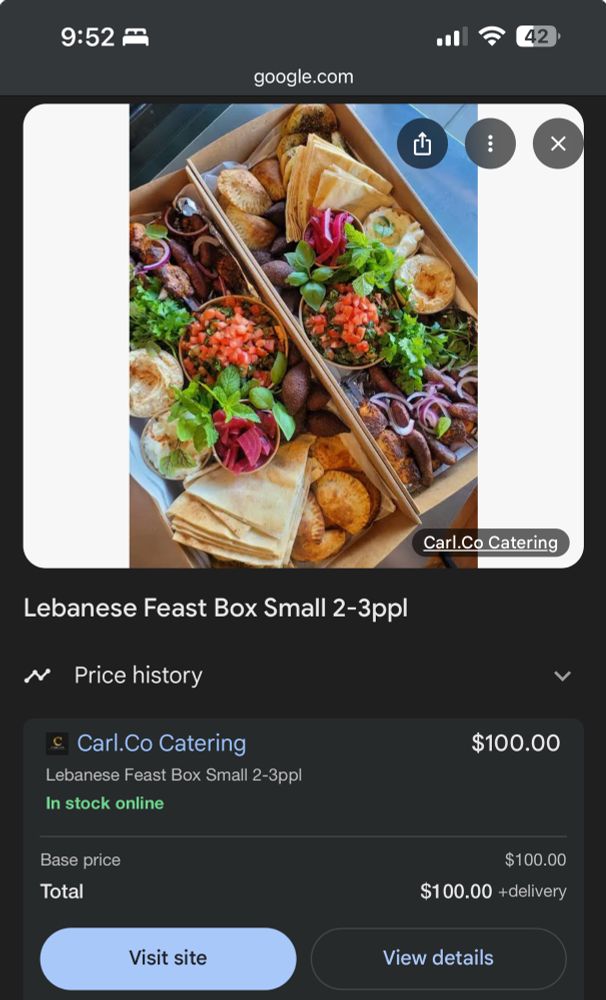Expand the Price history section
This screenshot has width=606, height=1000.
(562, 676)
